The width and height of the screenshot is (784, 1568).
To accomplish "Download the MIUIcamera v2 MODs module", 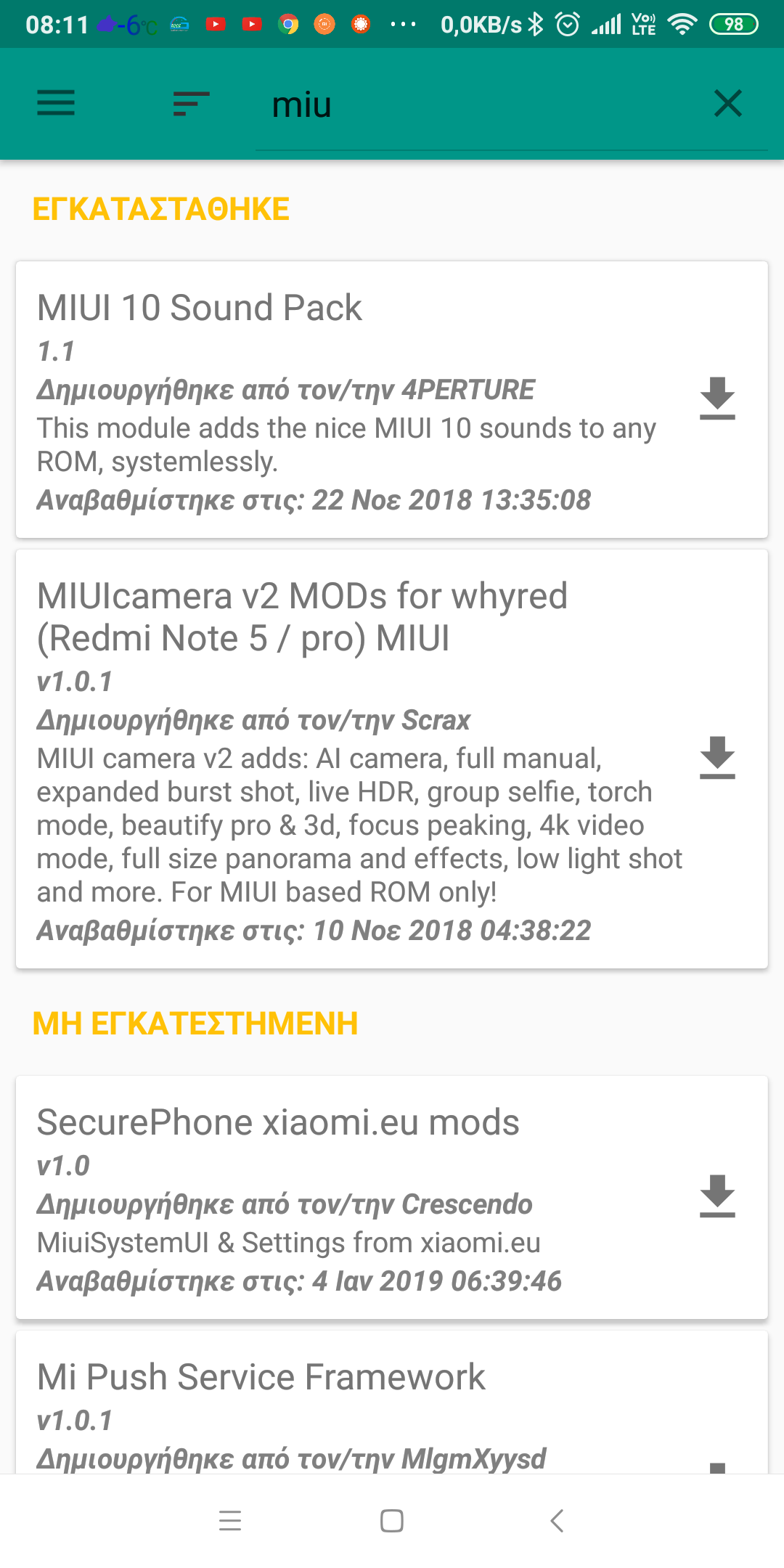I will [x=717, y=757].
